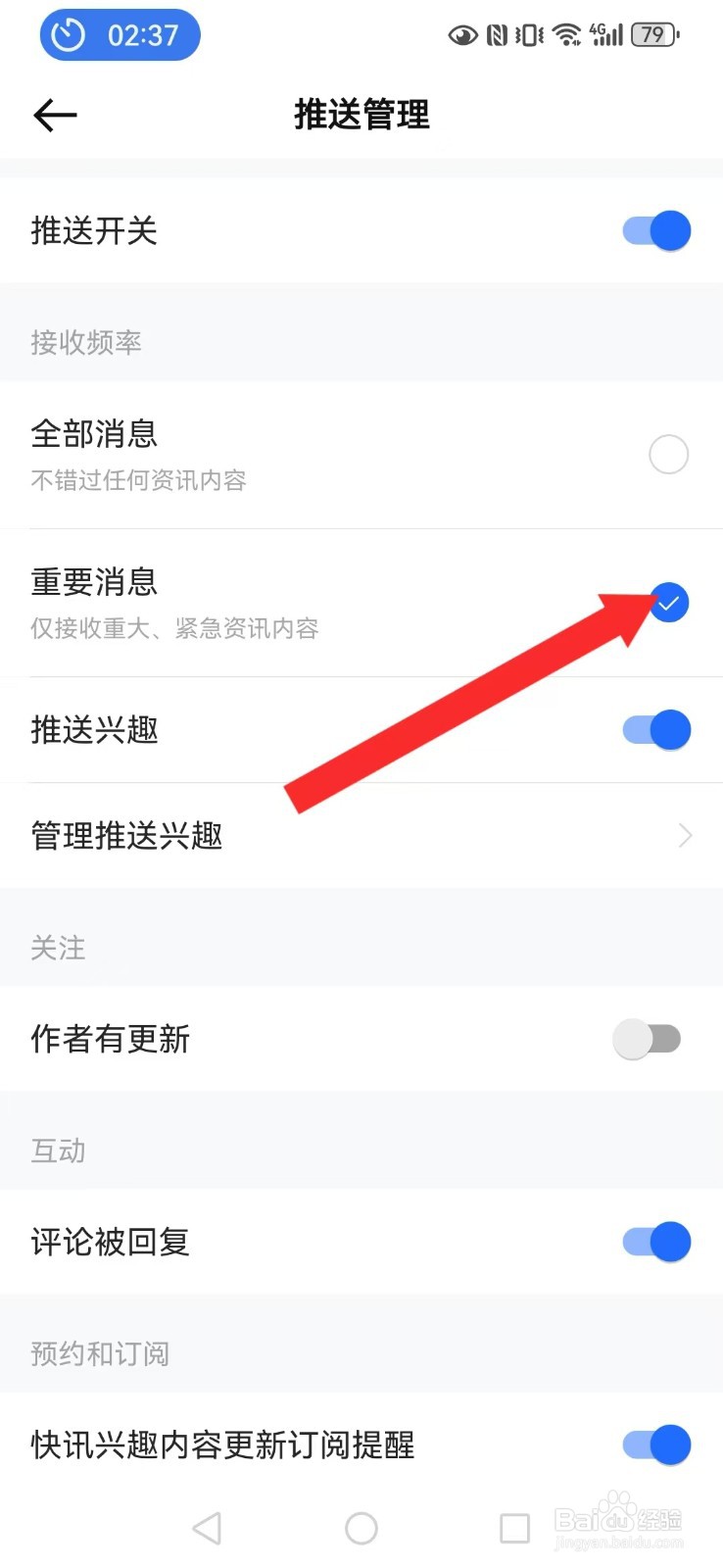Screen dimensions: 723x1568
Task: Open 管理推送兴趣 via its chevron
Action: pos(685,835)
